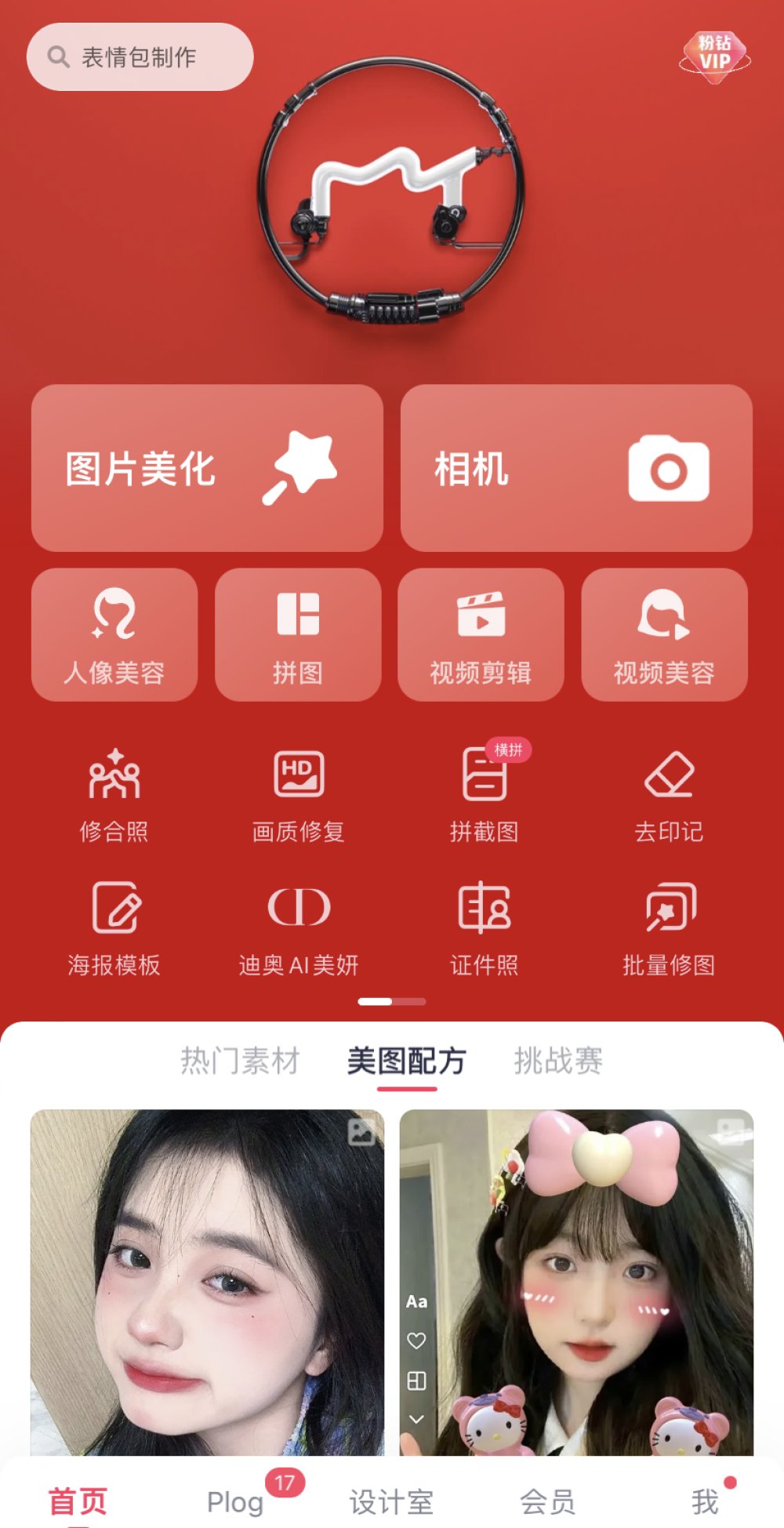
Task: Go to the Plog tab
Action: (x=235, y=1501)
